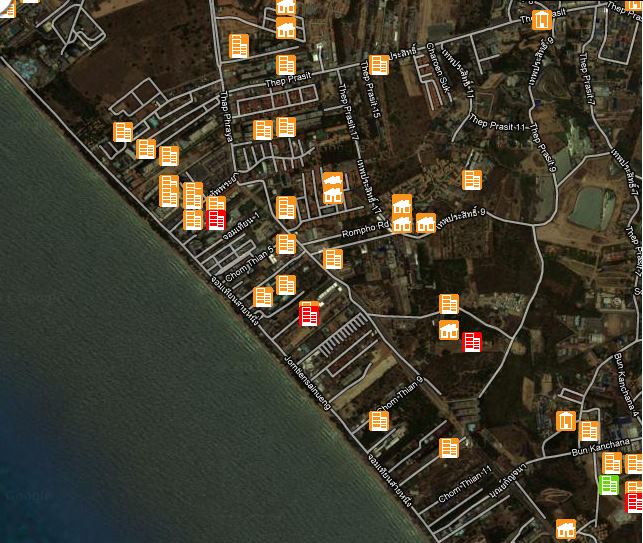
Task: Tap the house marker beside เทพประสิทธิ์-9 label
Action: [x=426, y=222]
